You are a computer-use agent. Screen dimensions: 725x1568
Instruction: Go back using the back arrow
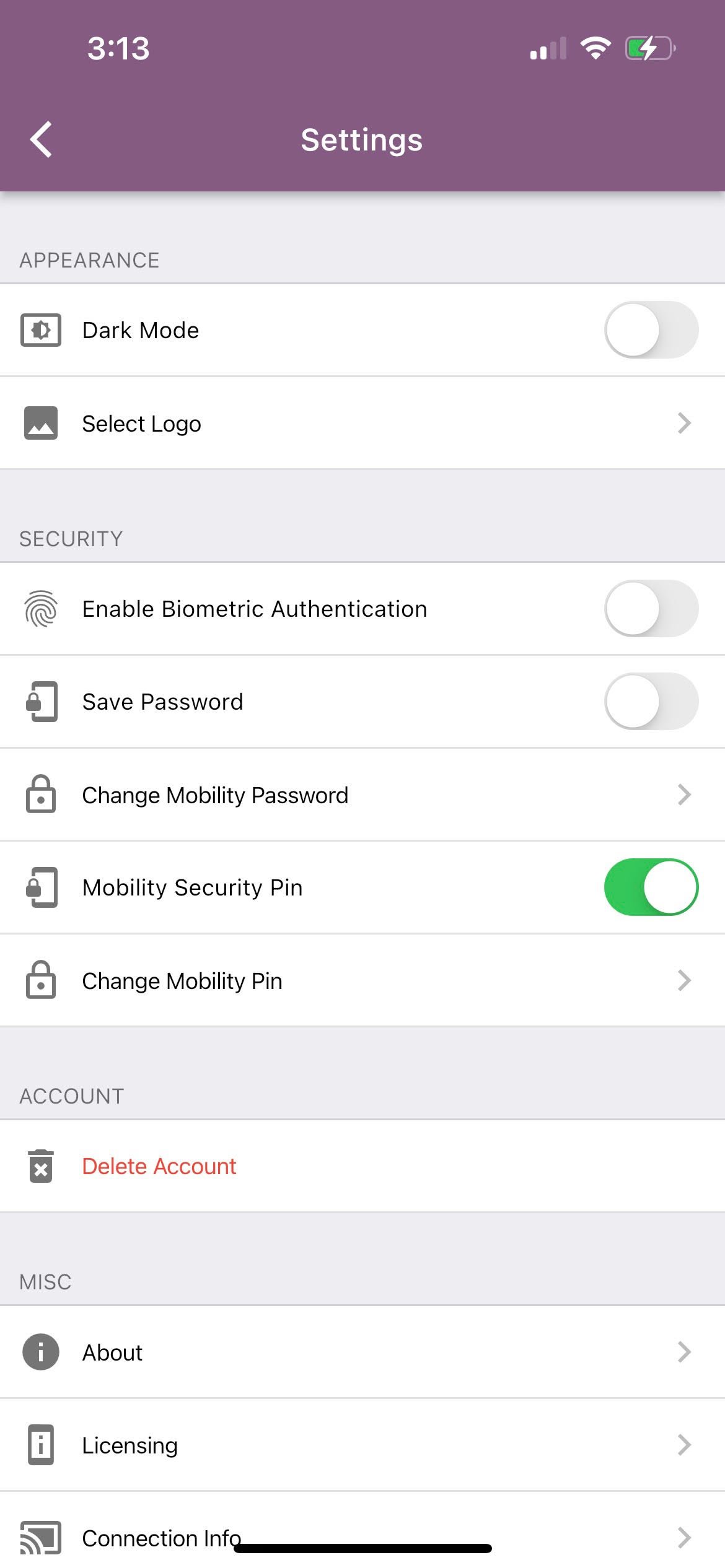(x=41, y=139)
